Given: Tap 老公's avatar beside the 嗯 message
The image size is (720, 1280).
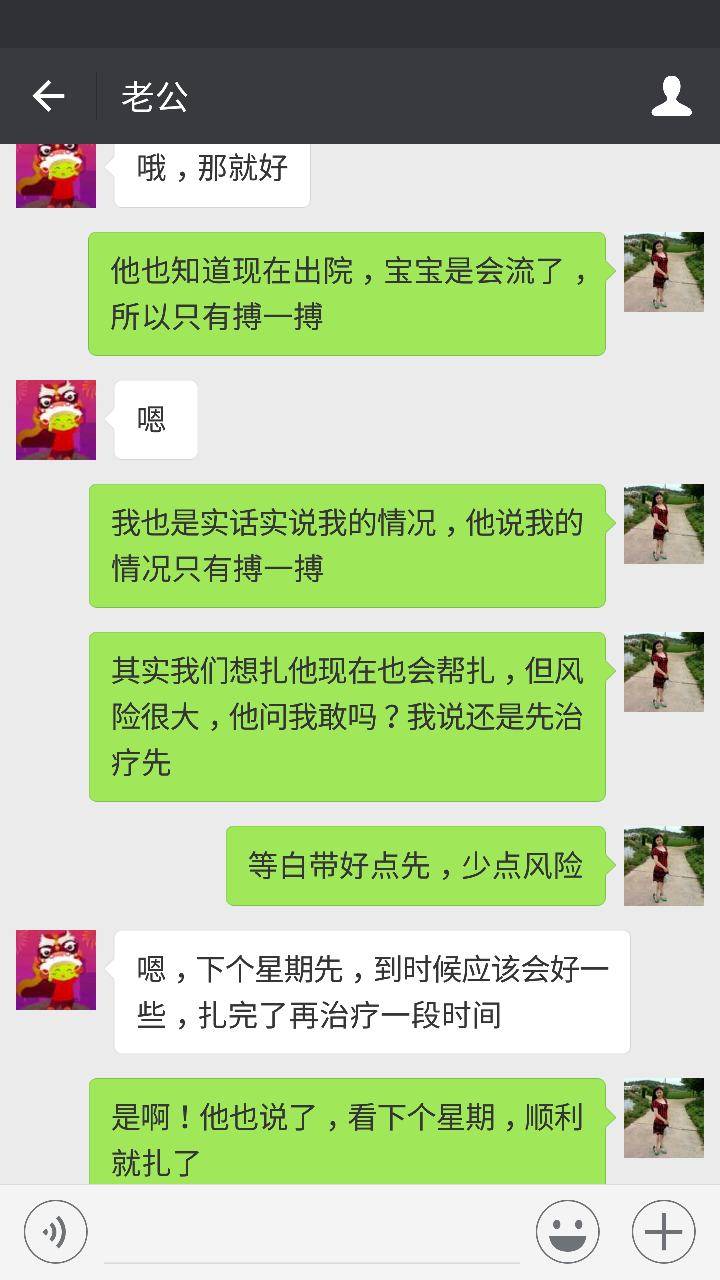Looking at the screenshot, I should point(56,420).
